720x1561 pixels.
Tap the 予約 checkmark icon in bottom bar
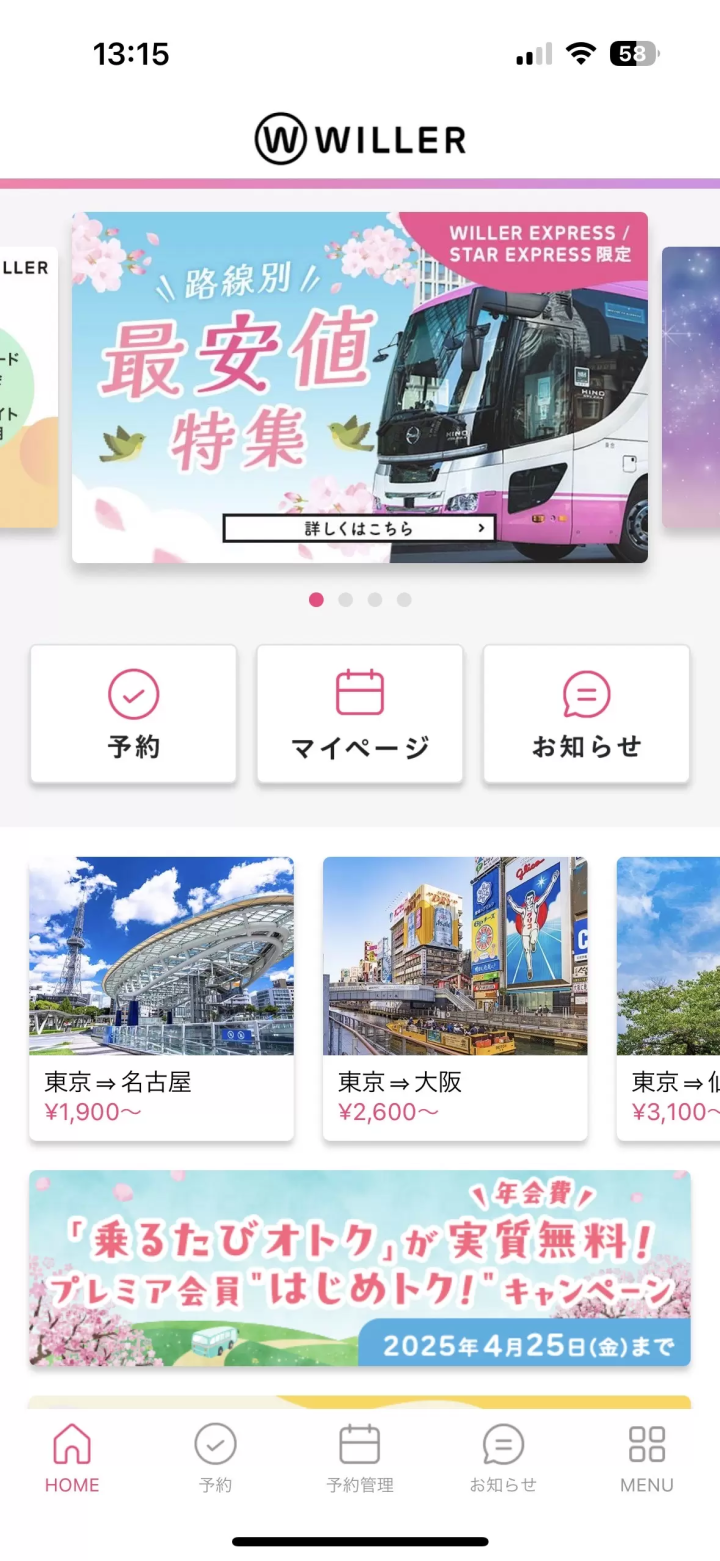point(215,1443)
